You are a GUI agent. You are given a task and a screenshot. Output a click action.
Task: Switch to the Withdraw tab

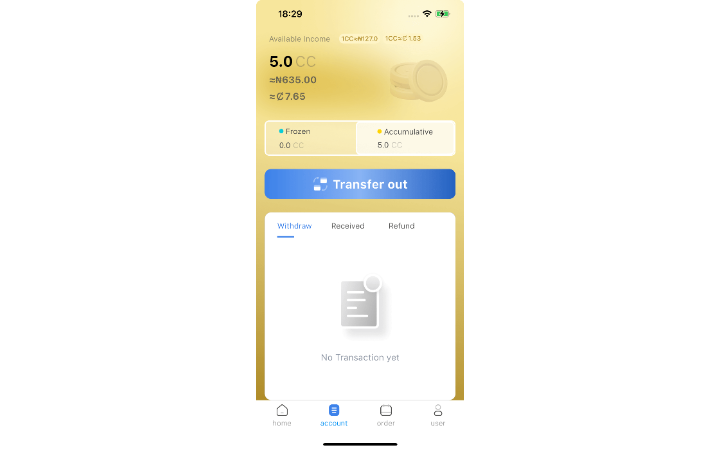[294, 226]
